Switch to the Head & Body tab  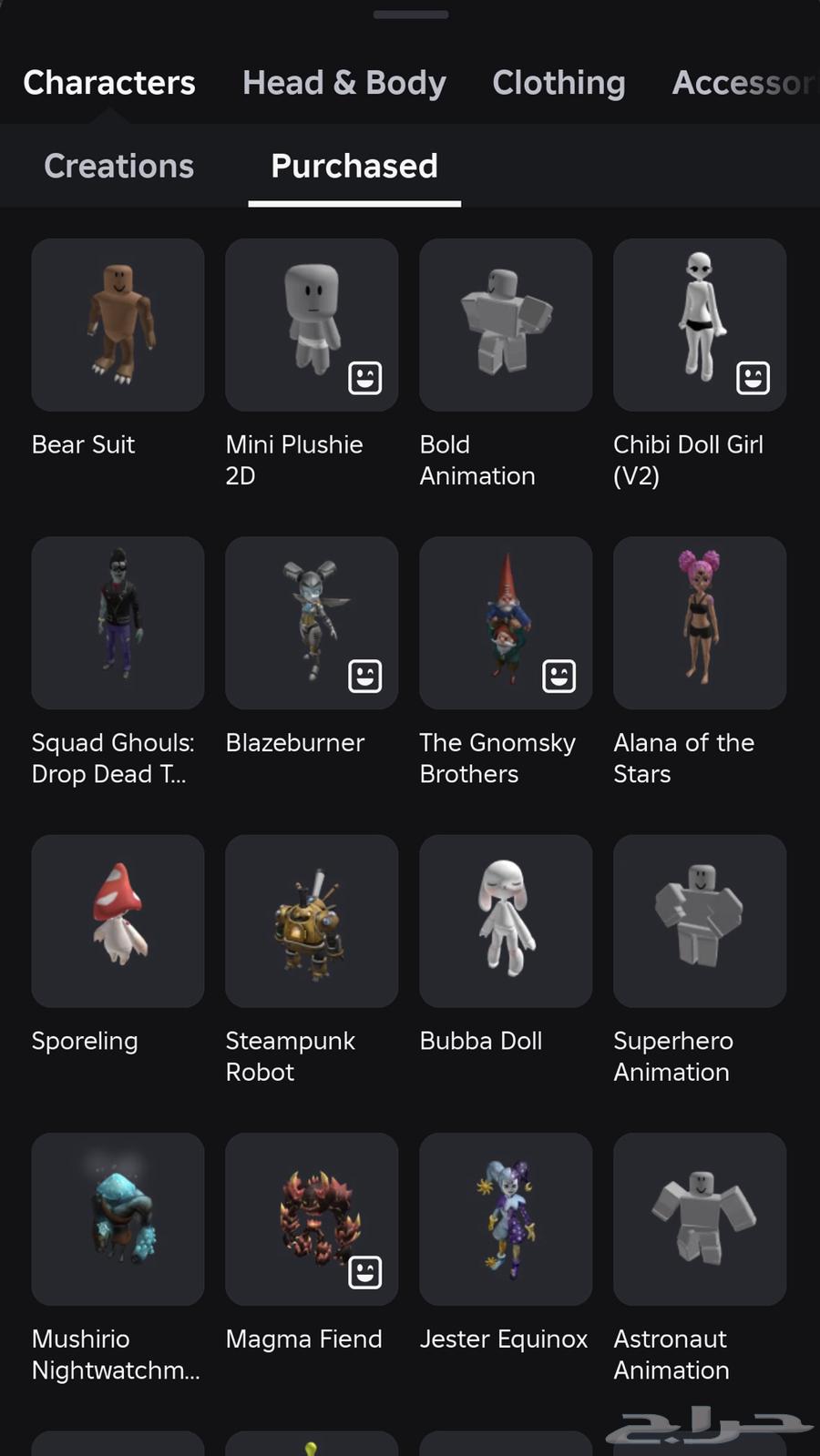click(343, 83)
